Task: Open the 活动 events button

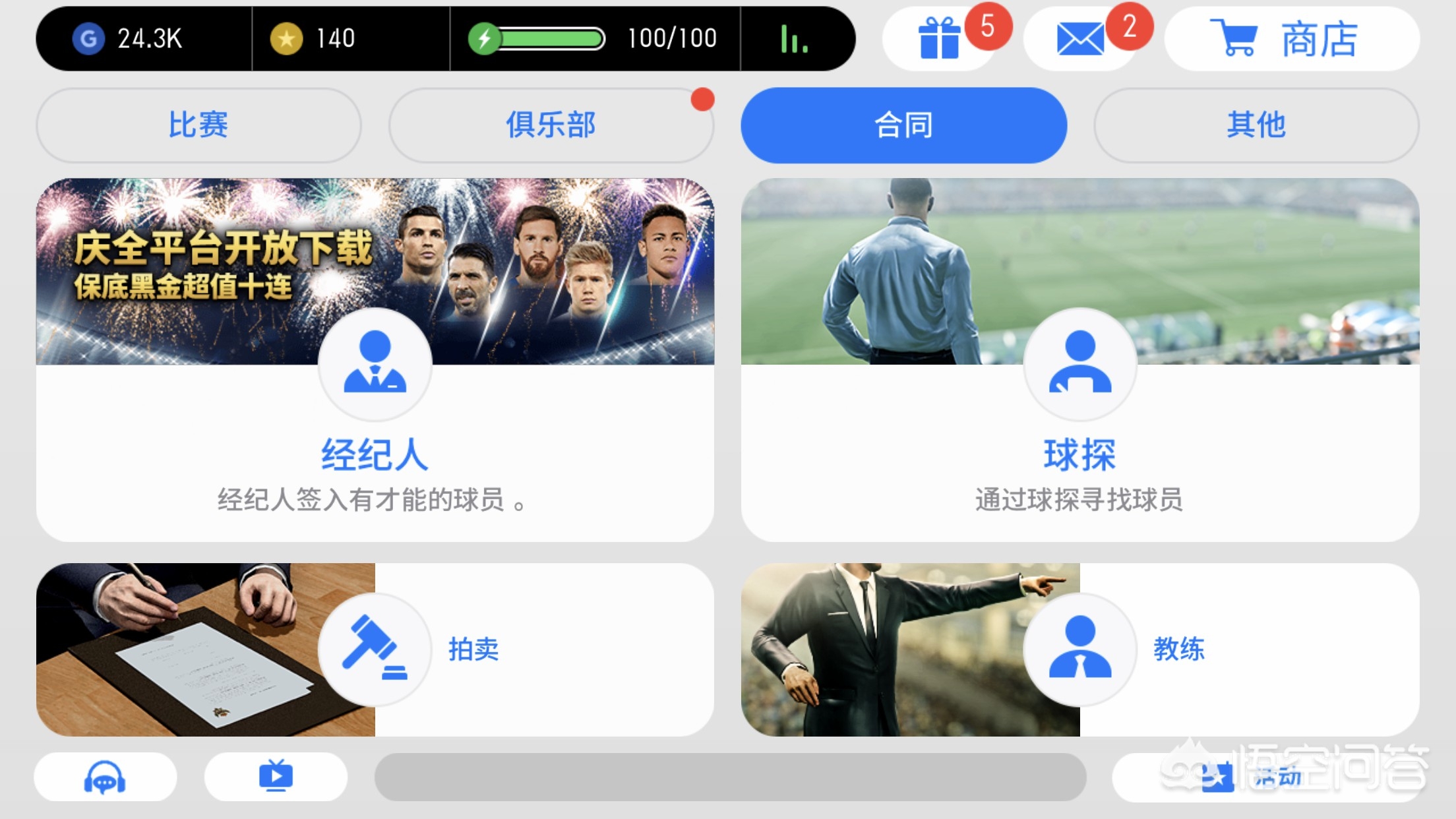Action: pos(1265,777)
